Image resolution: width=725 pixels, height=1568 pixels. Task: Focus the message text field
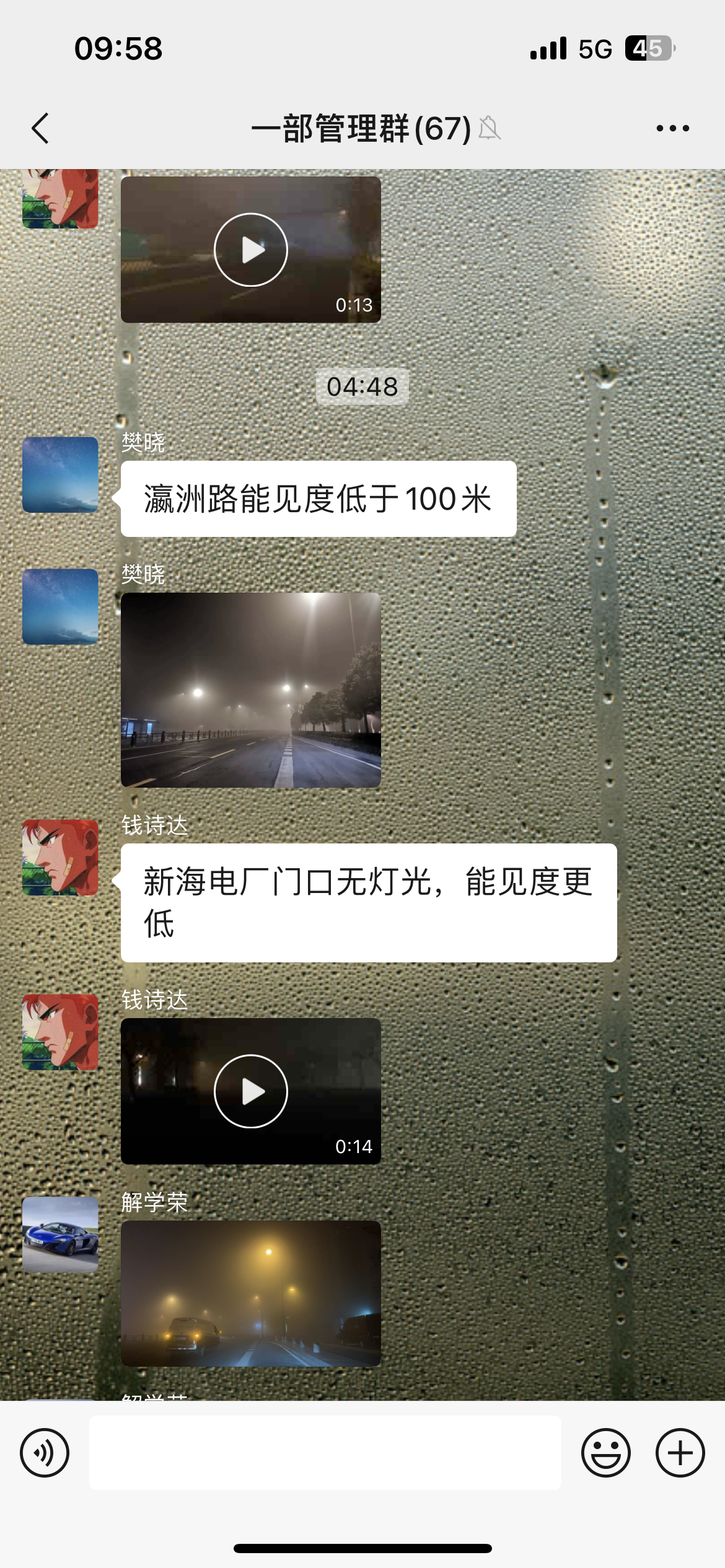pyautogui.click(x=325, y=1453)
